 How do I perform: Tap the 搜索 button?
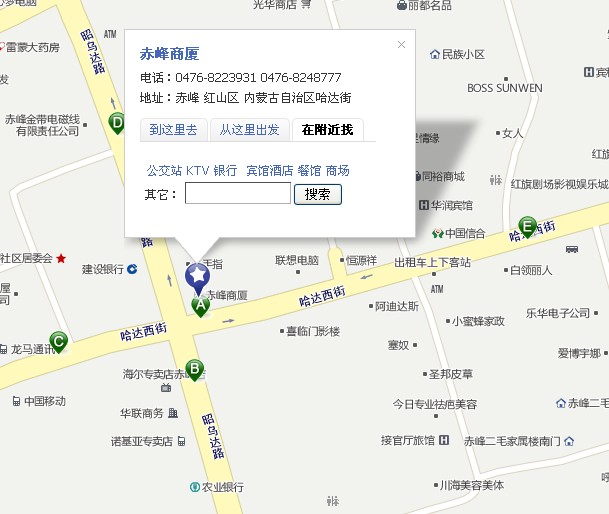pyautogui.click(x=318, y=194)
